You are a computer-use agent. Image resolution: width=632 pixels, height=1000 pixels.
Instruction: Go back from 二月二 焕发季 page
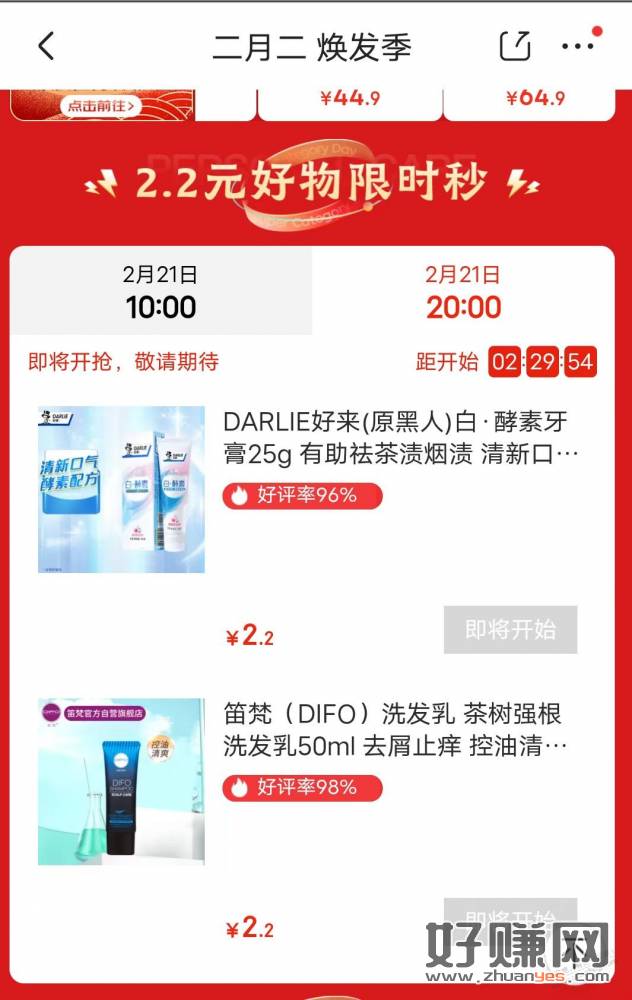pyautogui.click(x=46, y=46)
